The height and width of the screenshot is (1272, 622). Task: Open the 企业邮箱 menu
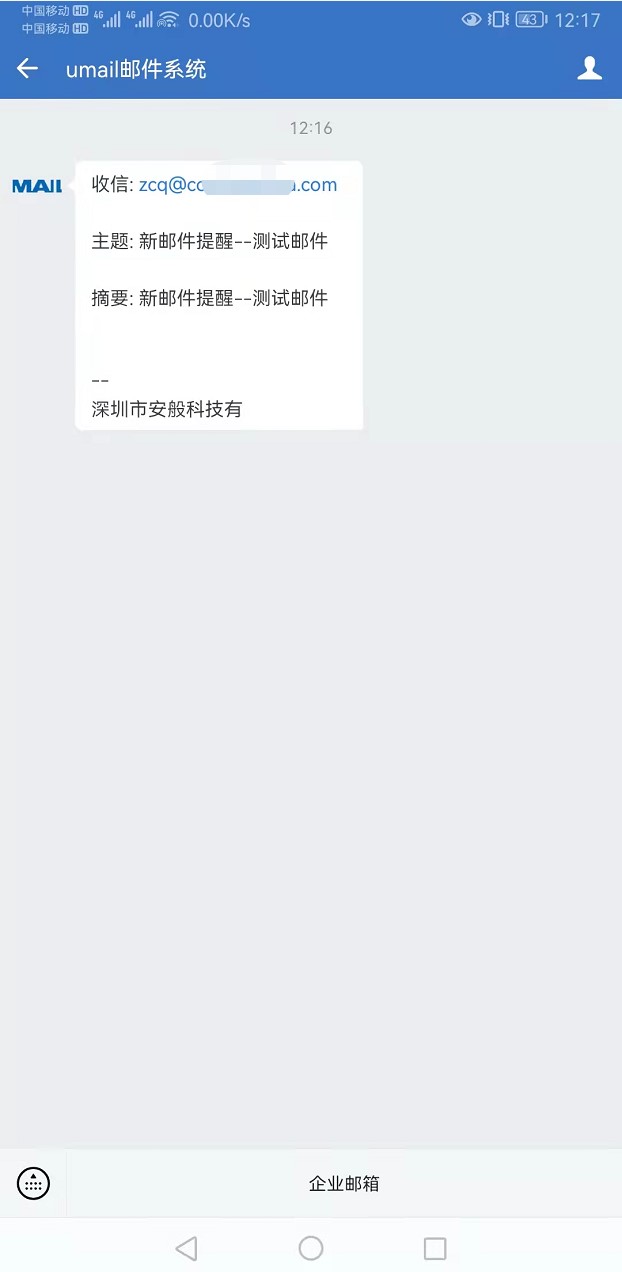[x=343, y=1184]
